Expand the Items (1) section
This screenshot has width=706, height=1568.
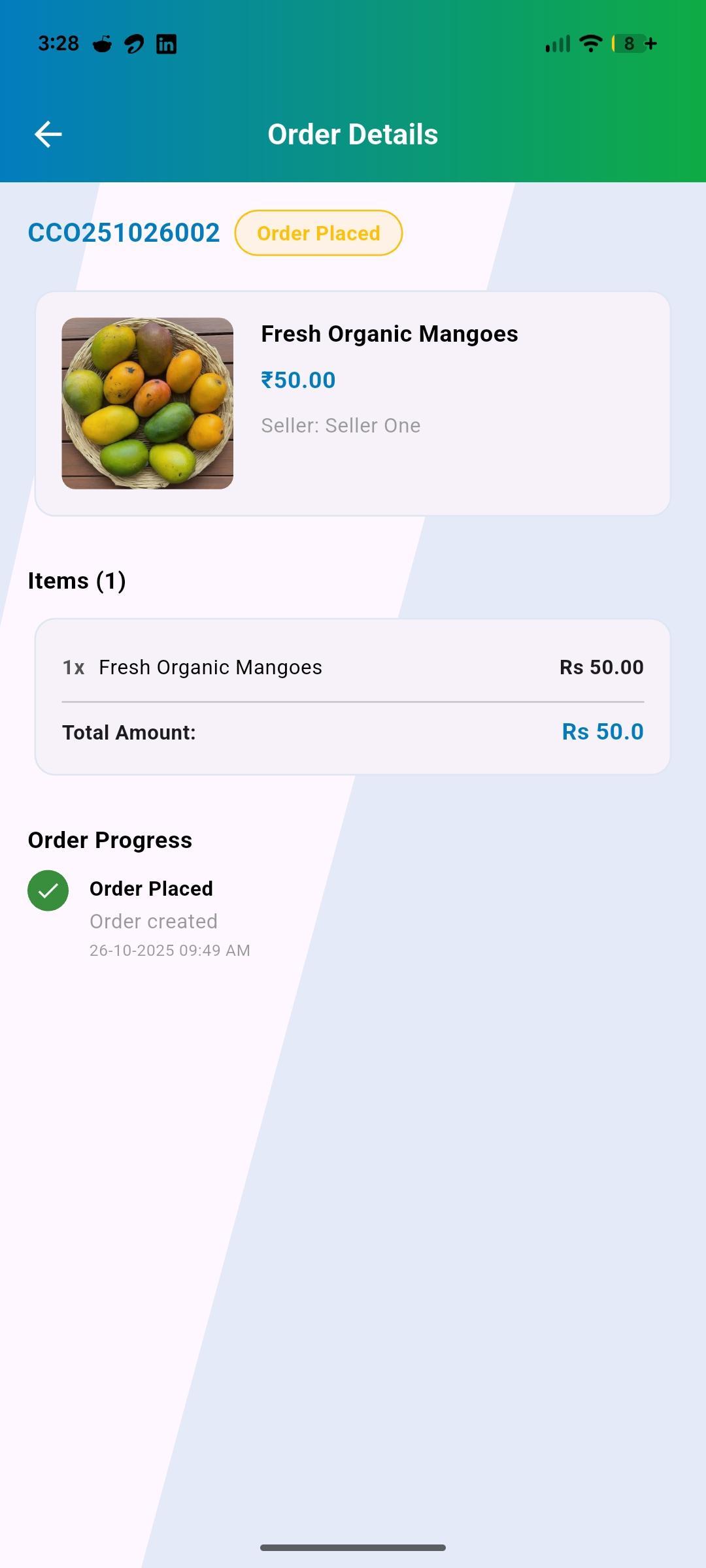point(78,580)
